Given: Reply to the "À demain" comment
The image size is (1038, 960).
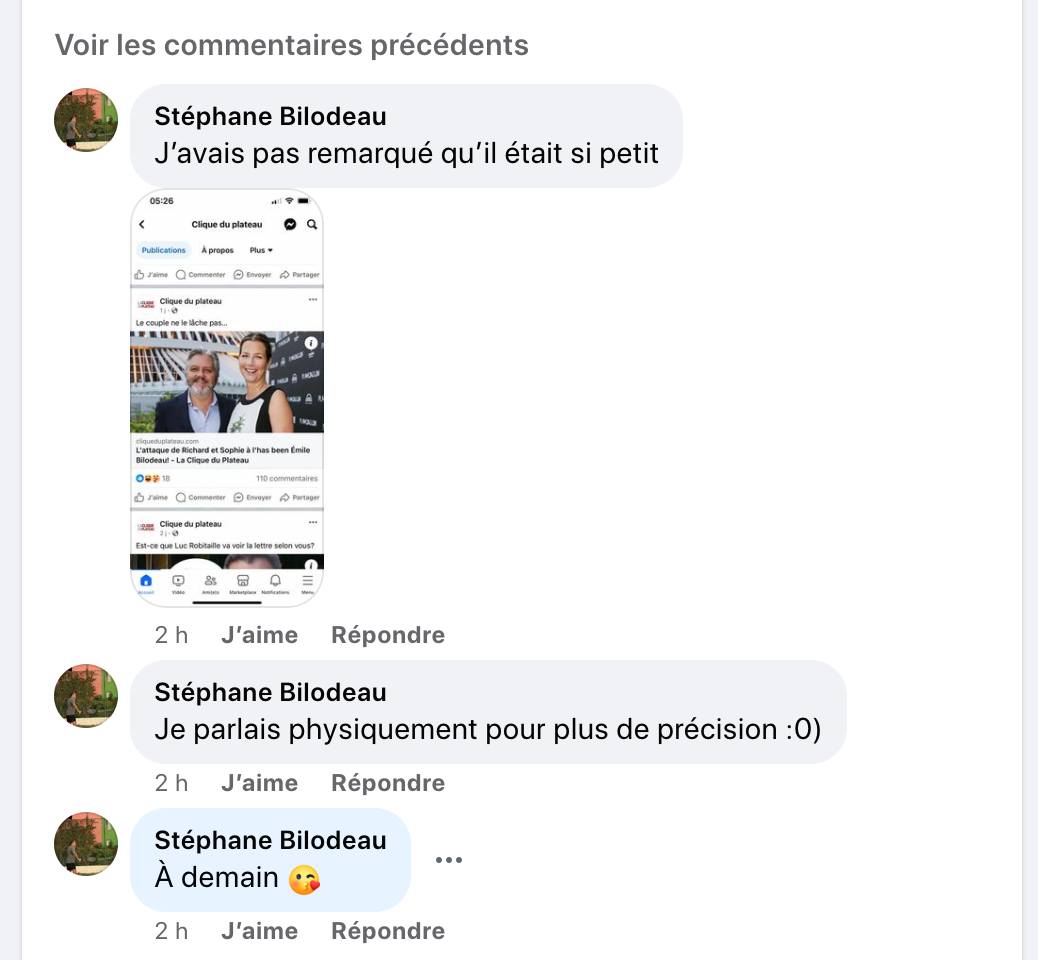Looking at the screenshot, I should point(388,931).
